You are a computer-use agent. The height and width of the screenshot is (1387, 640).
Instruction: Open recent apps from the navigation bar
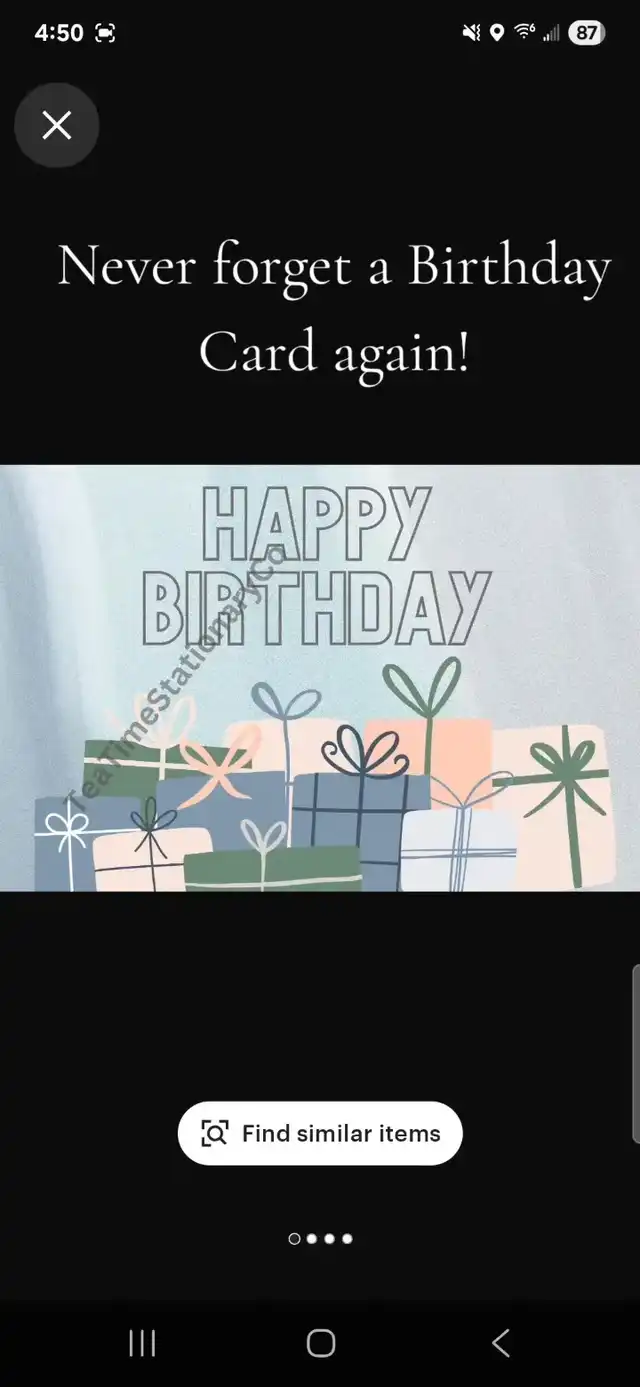pos(142,1343)
